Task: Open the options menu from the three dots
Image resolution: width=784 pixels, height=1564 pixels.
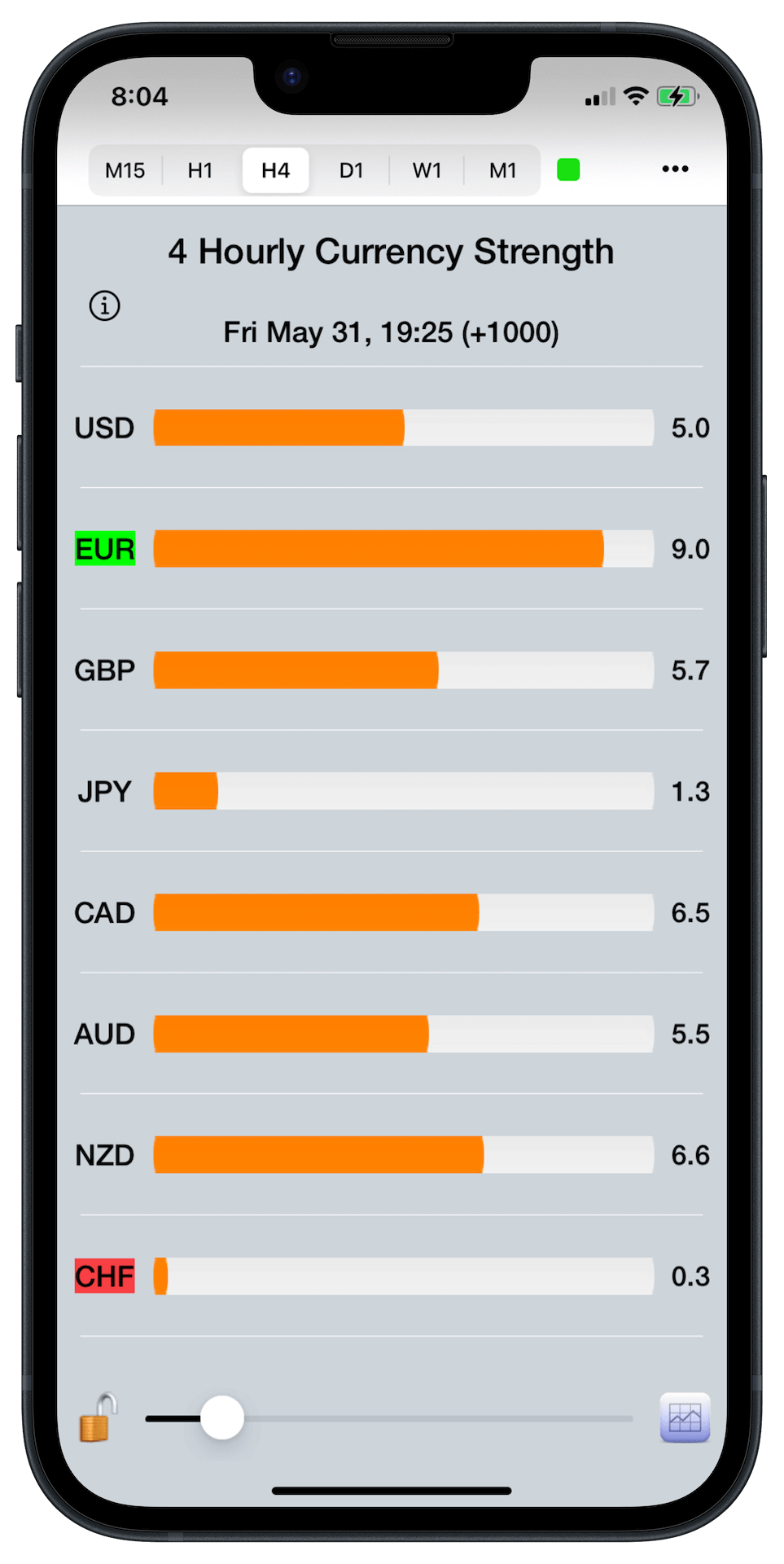Action: 675,169
